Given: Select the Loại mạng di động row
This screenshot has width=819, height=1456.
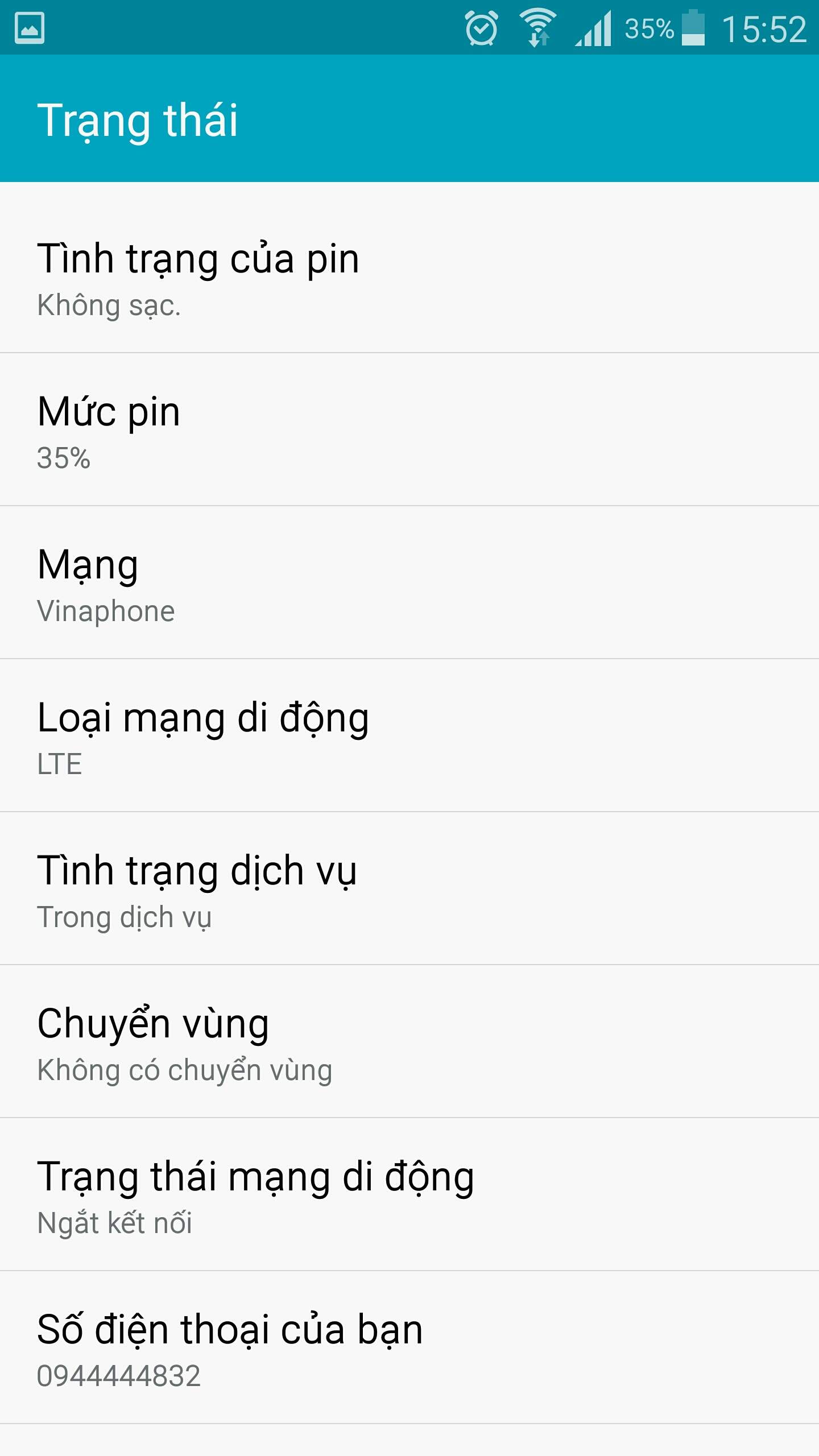Looking at the screenshot, I should pos(409,735).
